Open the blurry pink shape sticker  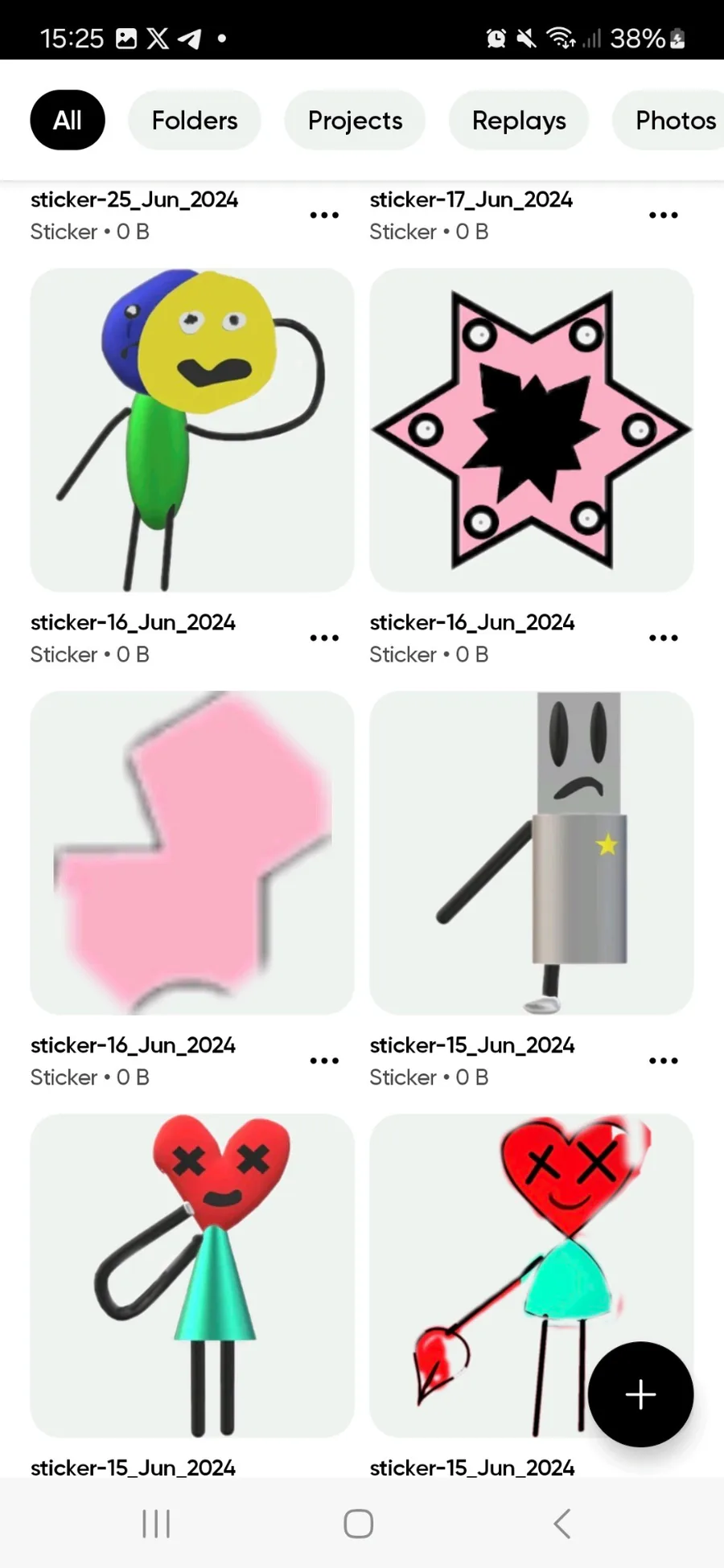point(192,852)
